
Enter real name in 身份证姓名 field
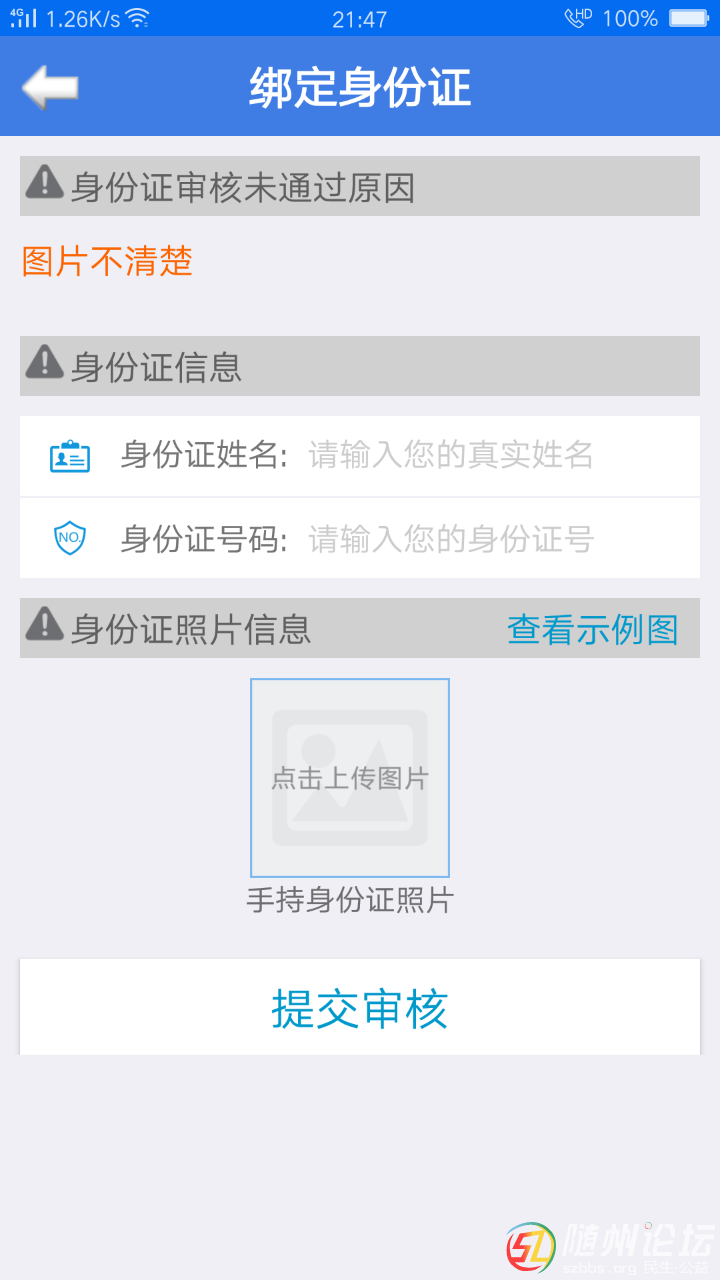pyautogui.click(x=450, y=456)
